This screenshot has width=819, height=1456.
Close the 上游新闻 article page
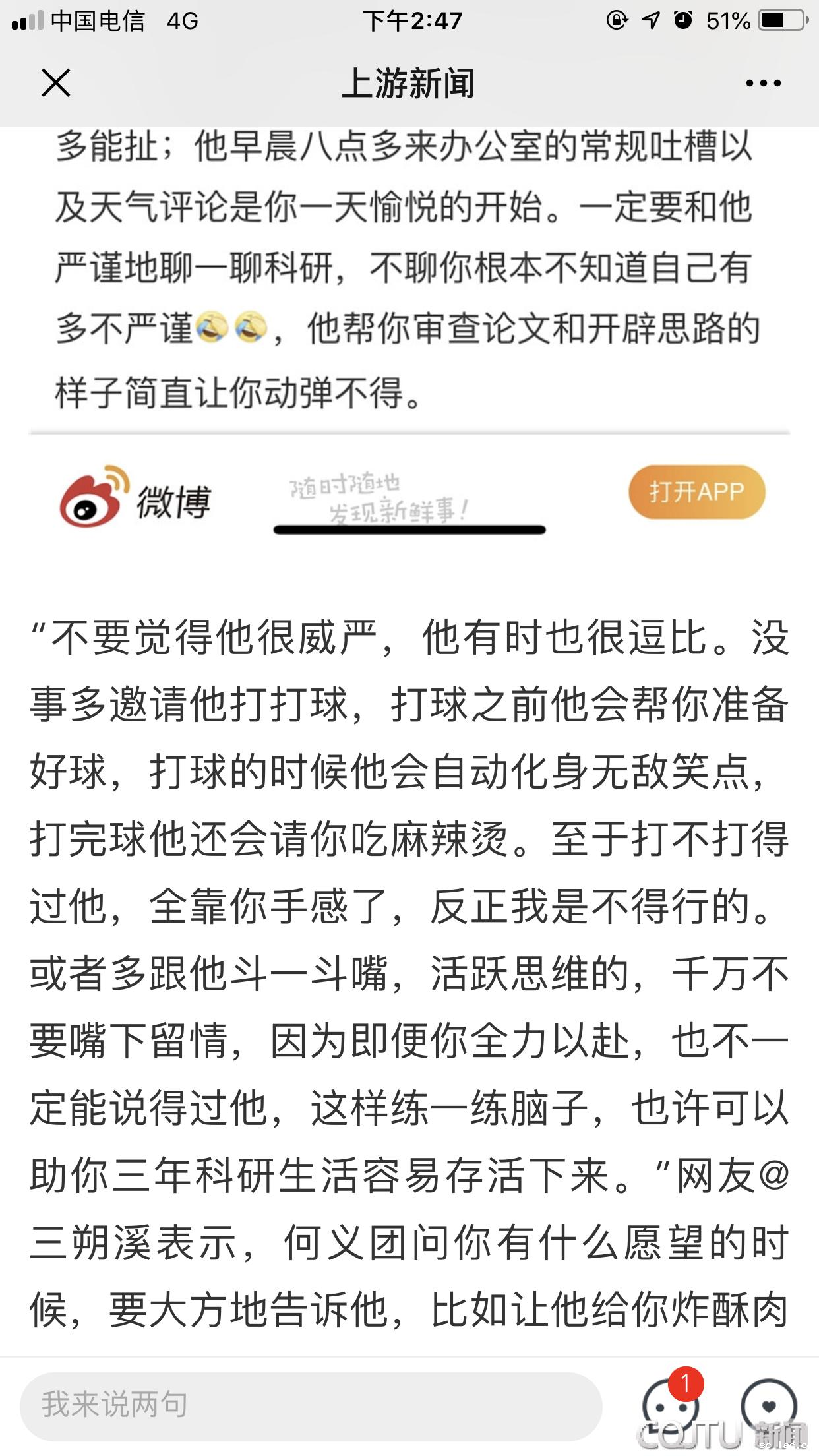coord(55,84)
